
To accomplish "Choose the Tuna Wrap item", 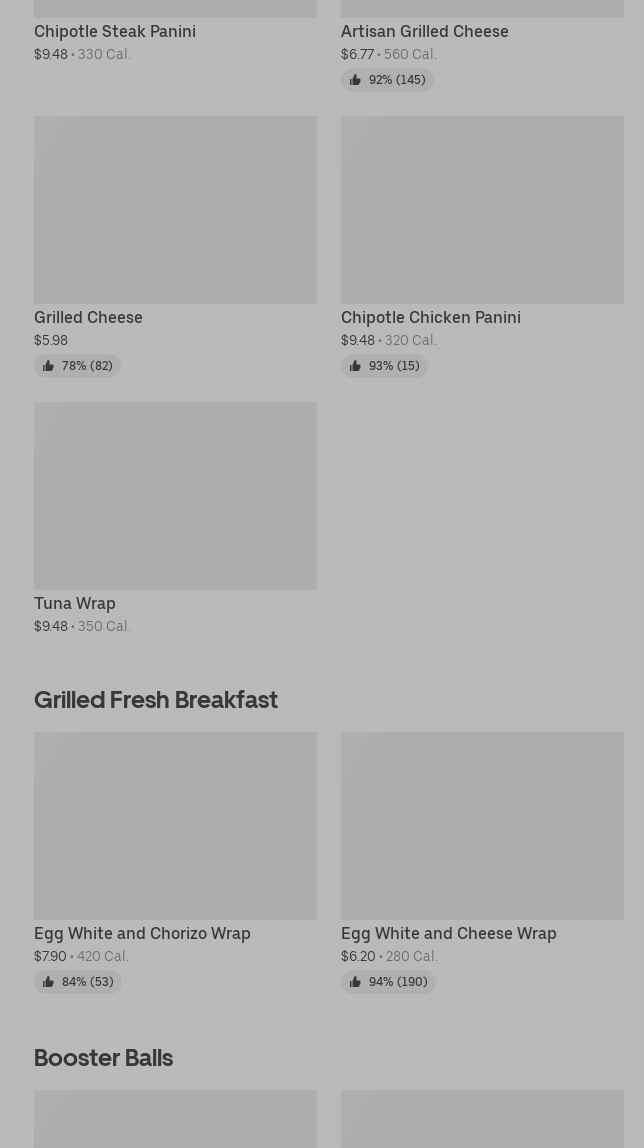I will point(175,496).
